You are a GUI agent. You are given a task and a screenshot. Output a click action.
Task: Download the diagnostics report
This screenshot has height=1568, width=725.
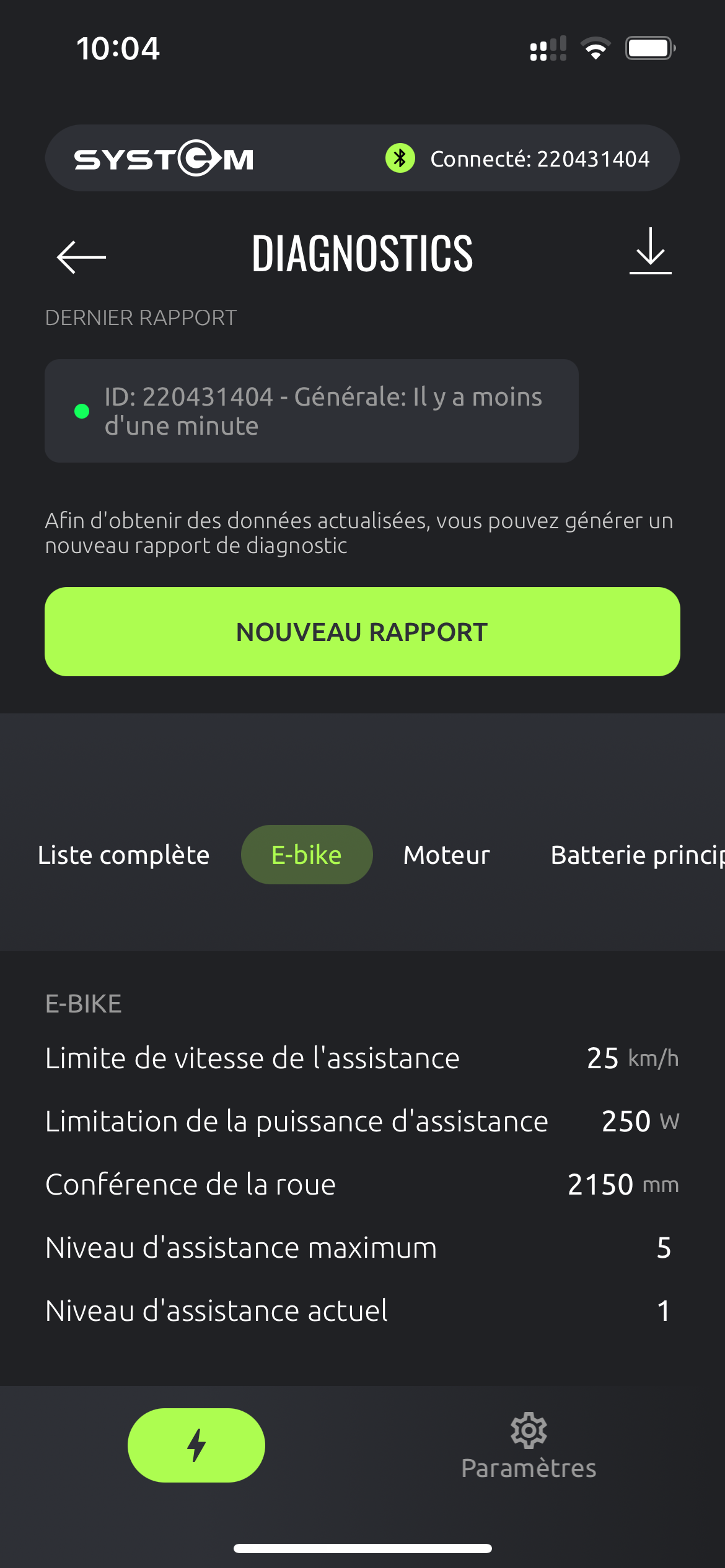coord(650,251)
